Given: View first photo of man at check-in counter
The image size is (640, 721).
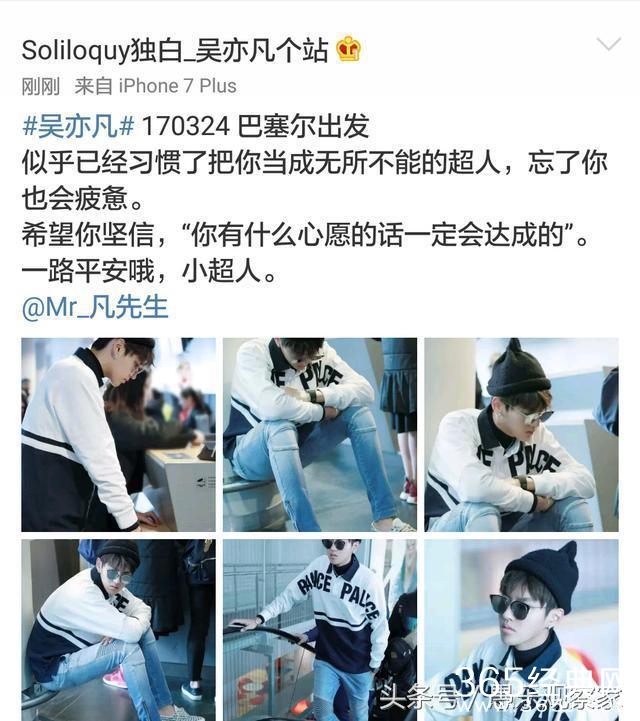Looking at the screenshot, I should pos(118,434).
